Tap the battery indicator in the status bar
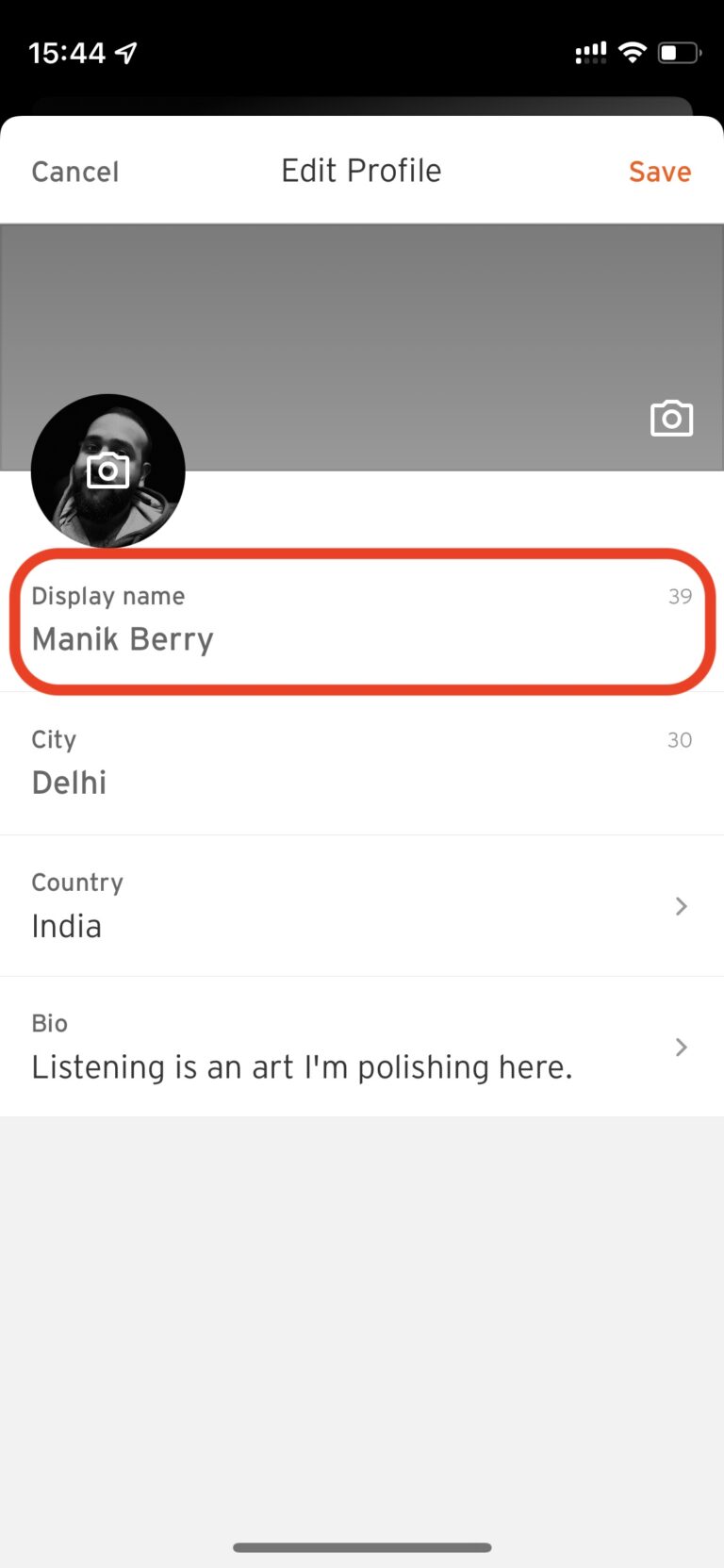This screenshot has height=1568, width=724. [678, 52]
